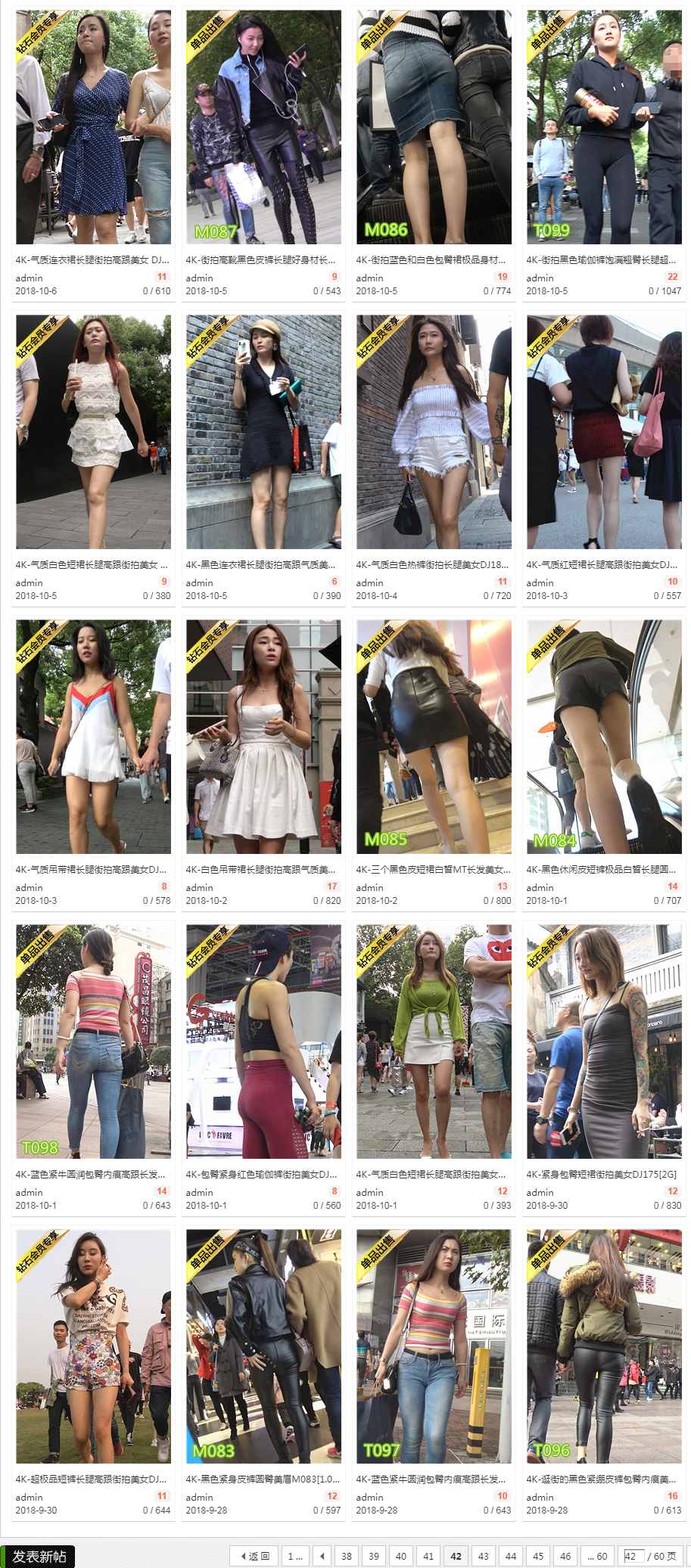
Task: Open the thread tile marked T096
Action: click(604, 1346)
